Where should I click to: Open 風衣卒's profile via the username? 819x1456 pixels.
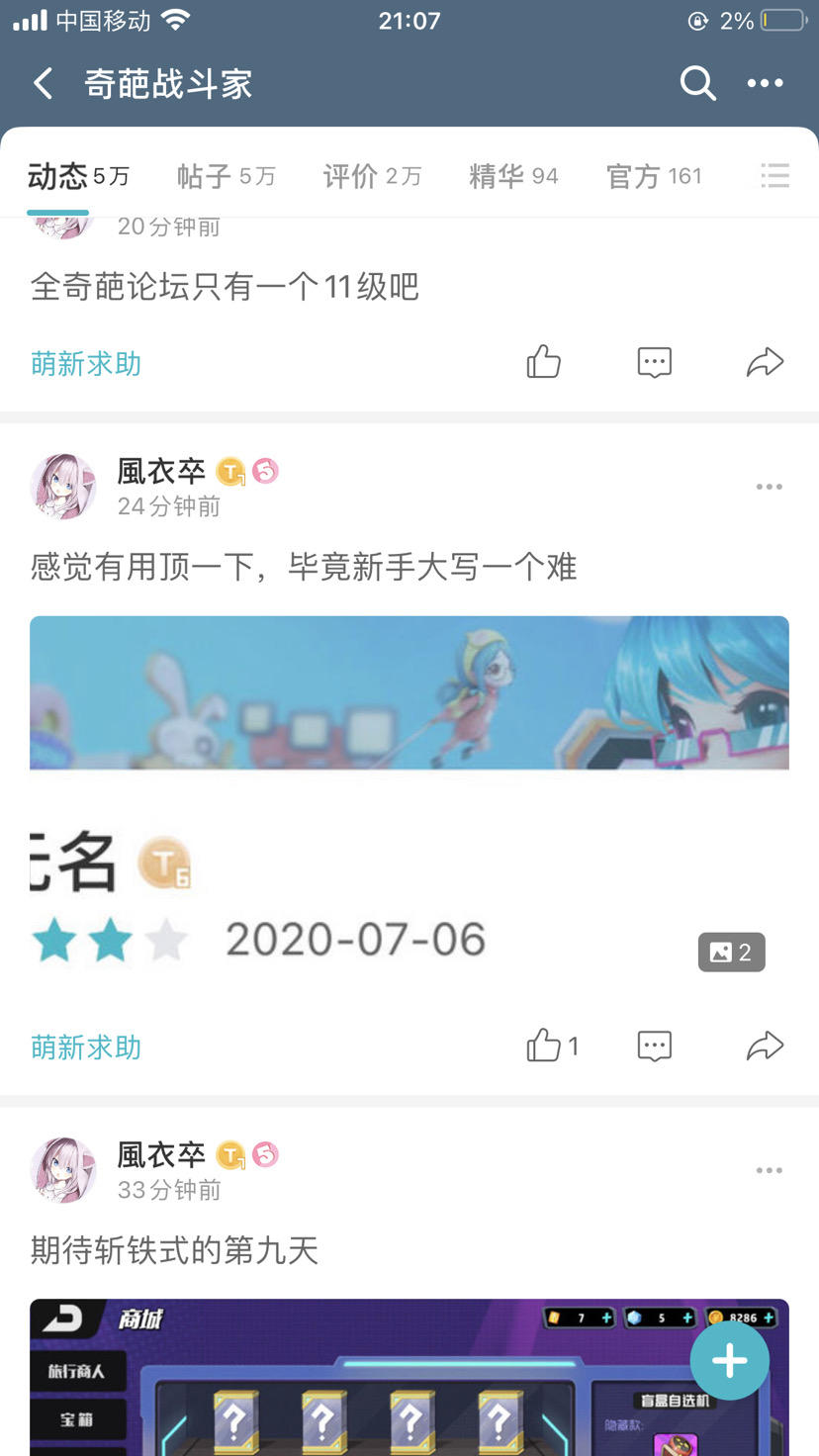pyautogui.click(x=160, y=472)
